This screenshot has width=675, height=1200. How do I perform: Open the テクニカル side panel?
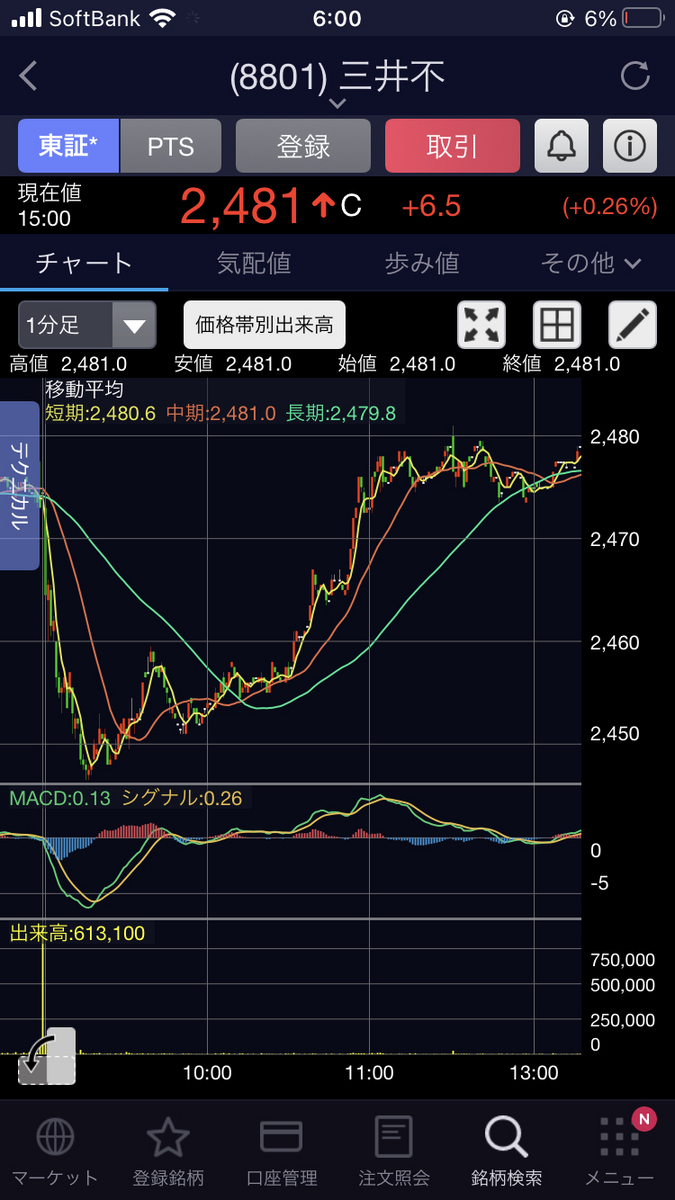tap(18, 486)
